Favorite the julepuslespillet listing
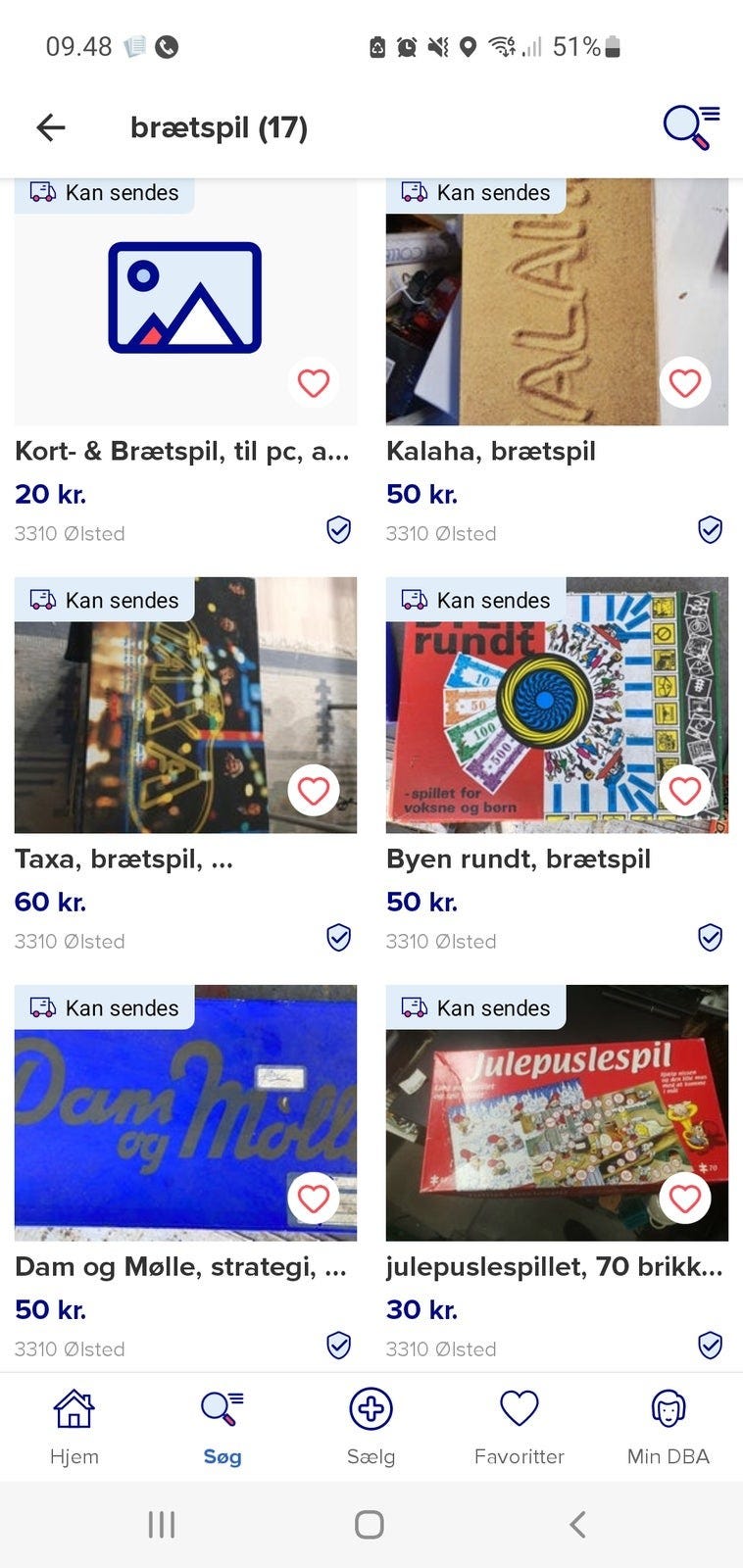The width and height of the screenshot is (743, 1568). (x=684, y=1199)
